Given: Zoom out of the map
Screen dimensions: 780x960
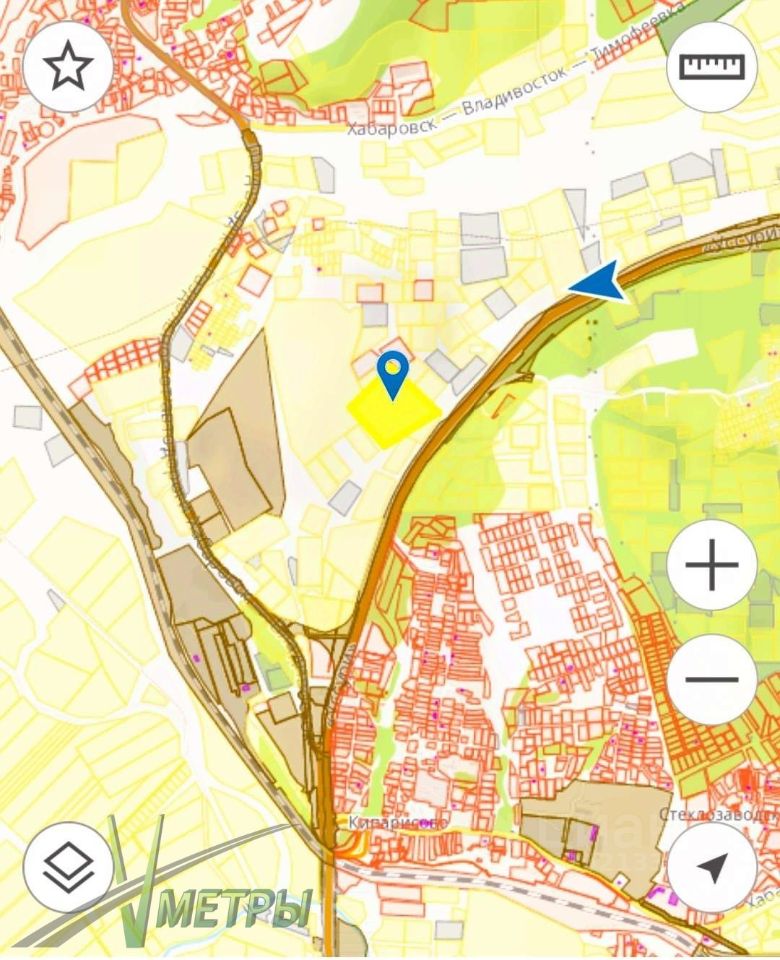Looking at the screenshot, I should pos(712,680).
